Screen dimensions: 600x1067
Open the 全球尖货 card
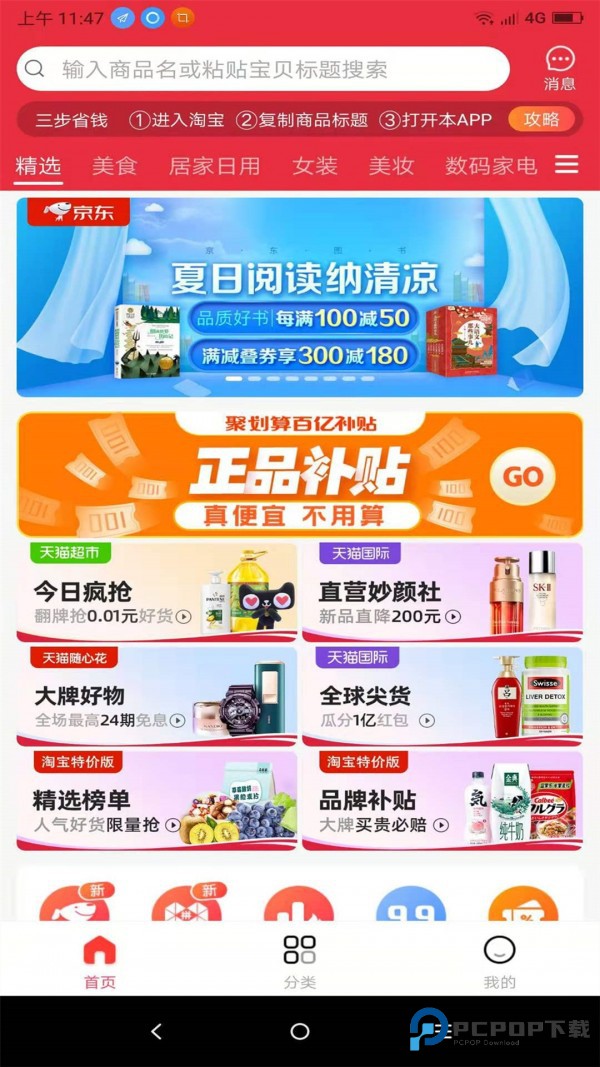pyautogui.click(x=442, y=696)
